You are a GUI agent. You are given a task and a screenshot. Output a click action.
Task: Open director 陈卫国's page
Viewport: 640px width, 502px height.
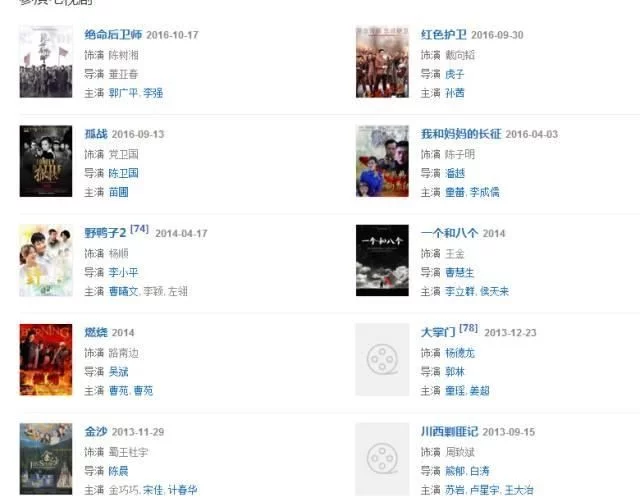point(124,173)
